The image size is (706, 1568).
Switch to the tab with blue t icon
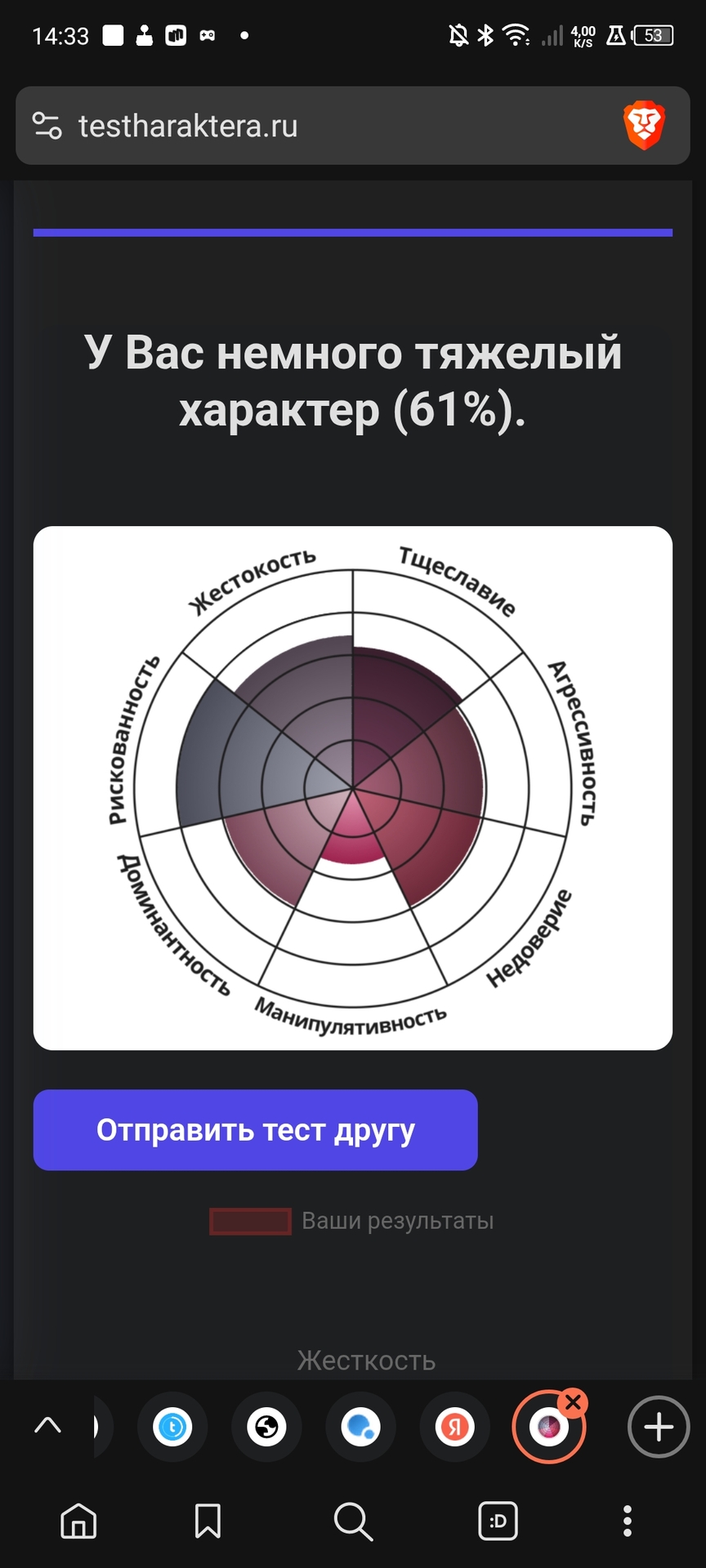pyautogui.click(x=172, y=1427)
